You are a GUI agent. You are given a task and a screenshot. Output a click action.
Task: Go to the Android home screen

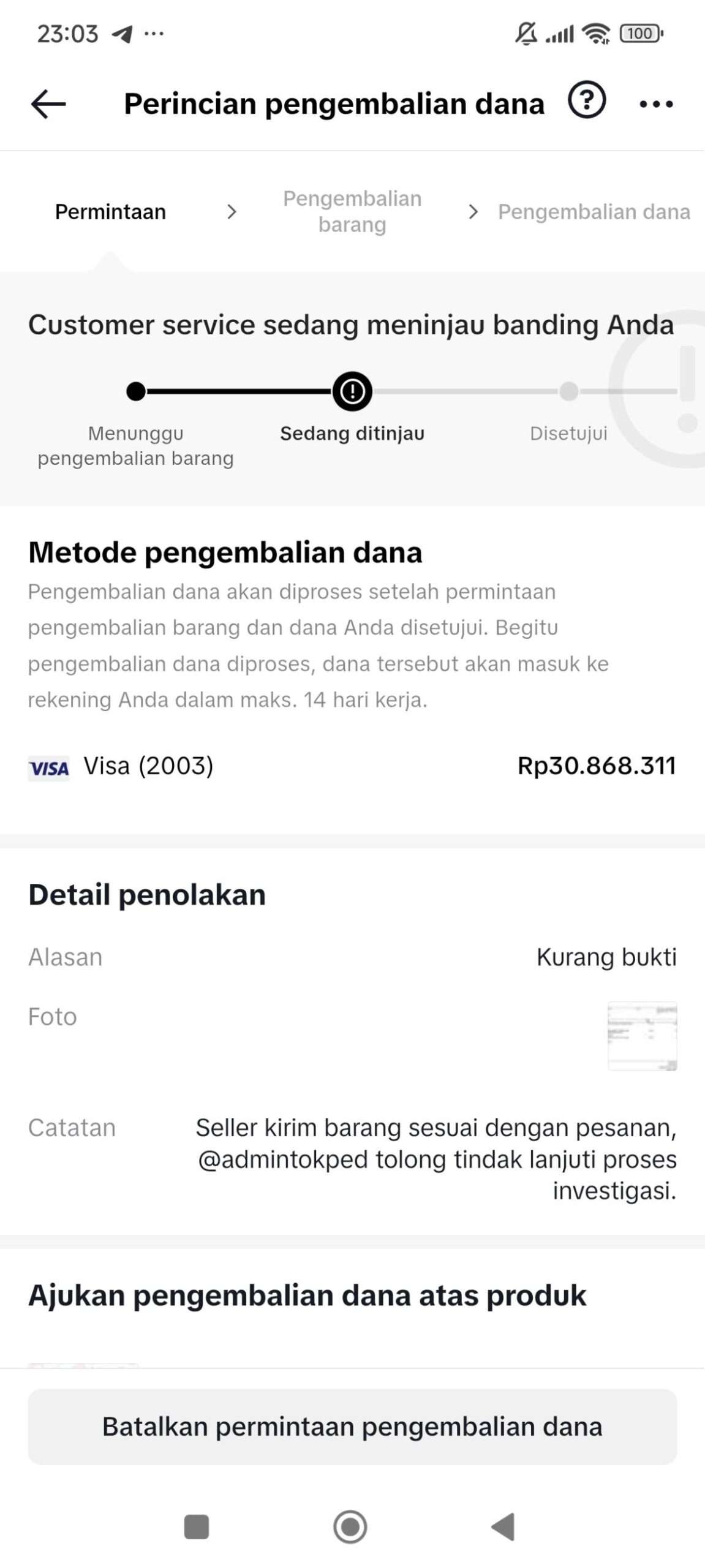click(350, 1526)
